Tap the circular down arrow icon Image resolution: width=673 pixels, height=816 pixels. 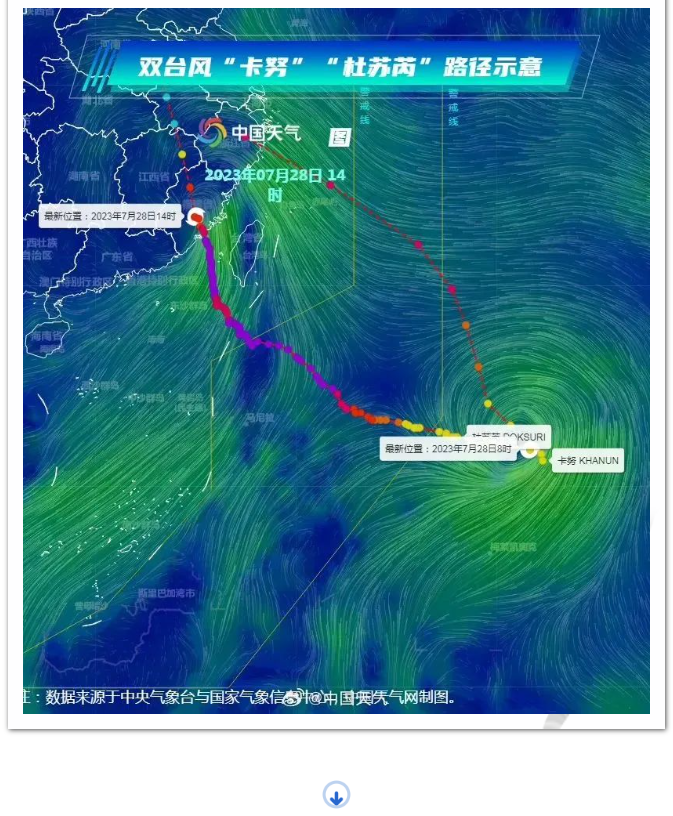336,795
